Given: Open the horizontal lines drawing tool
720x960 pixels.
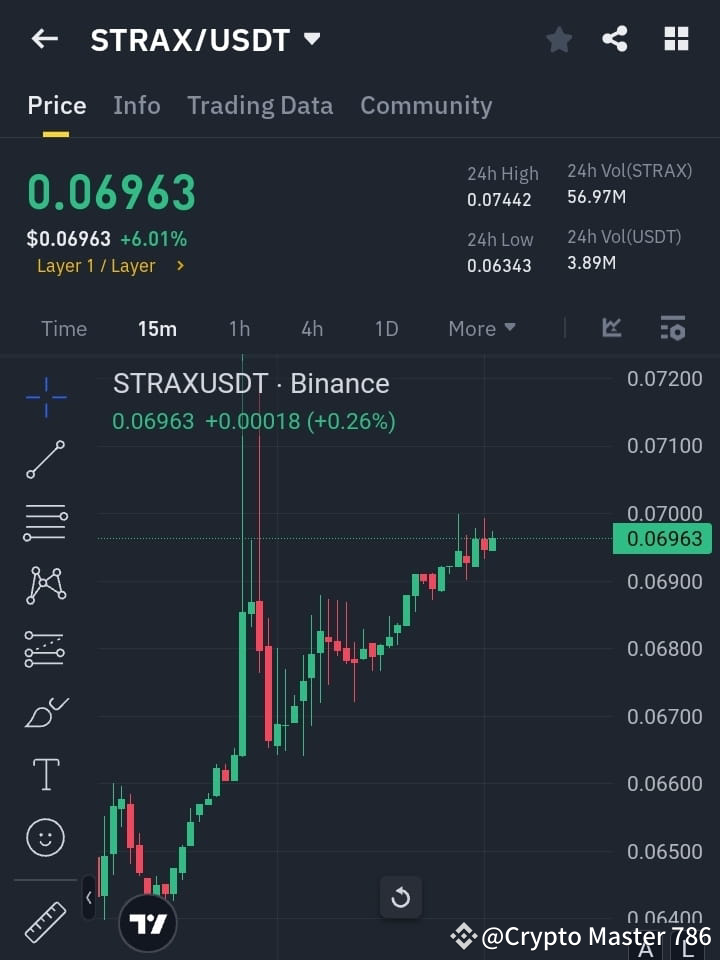Looking at the screenshot, I should click(x=44, y=523).
